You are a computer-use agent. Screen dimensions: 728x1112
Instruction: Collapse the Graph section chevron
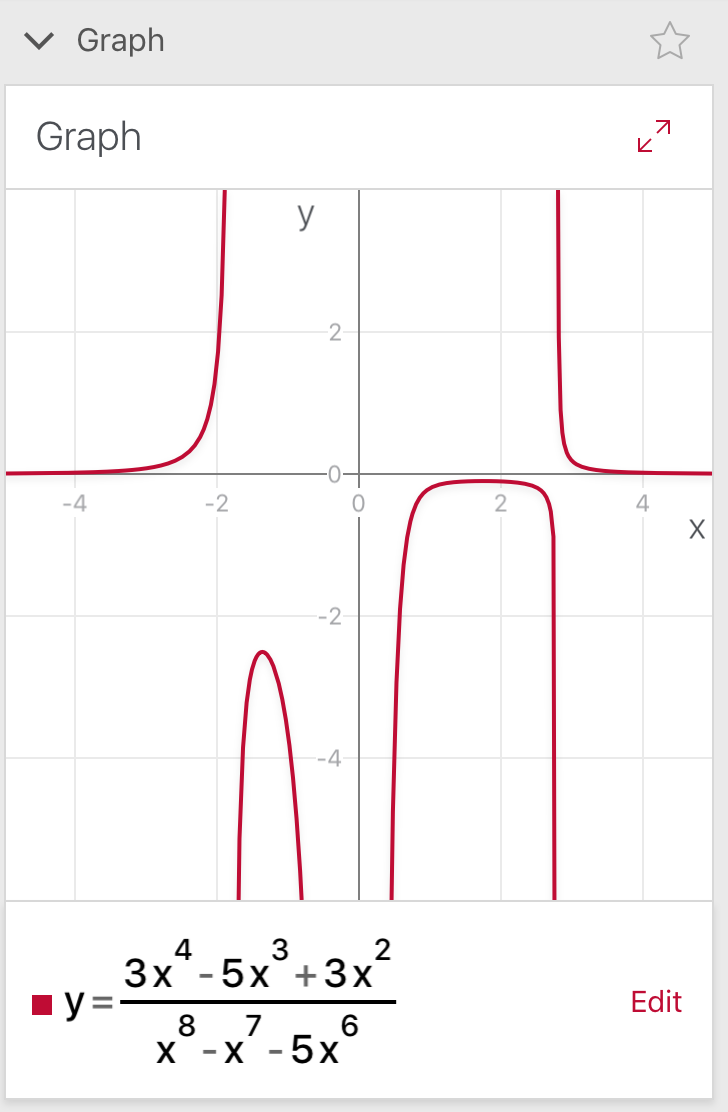[40, 42]
